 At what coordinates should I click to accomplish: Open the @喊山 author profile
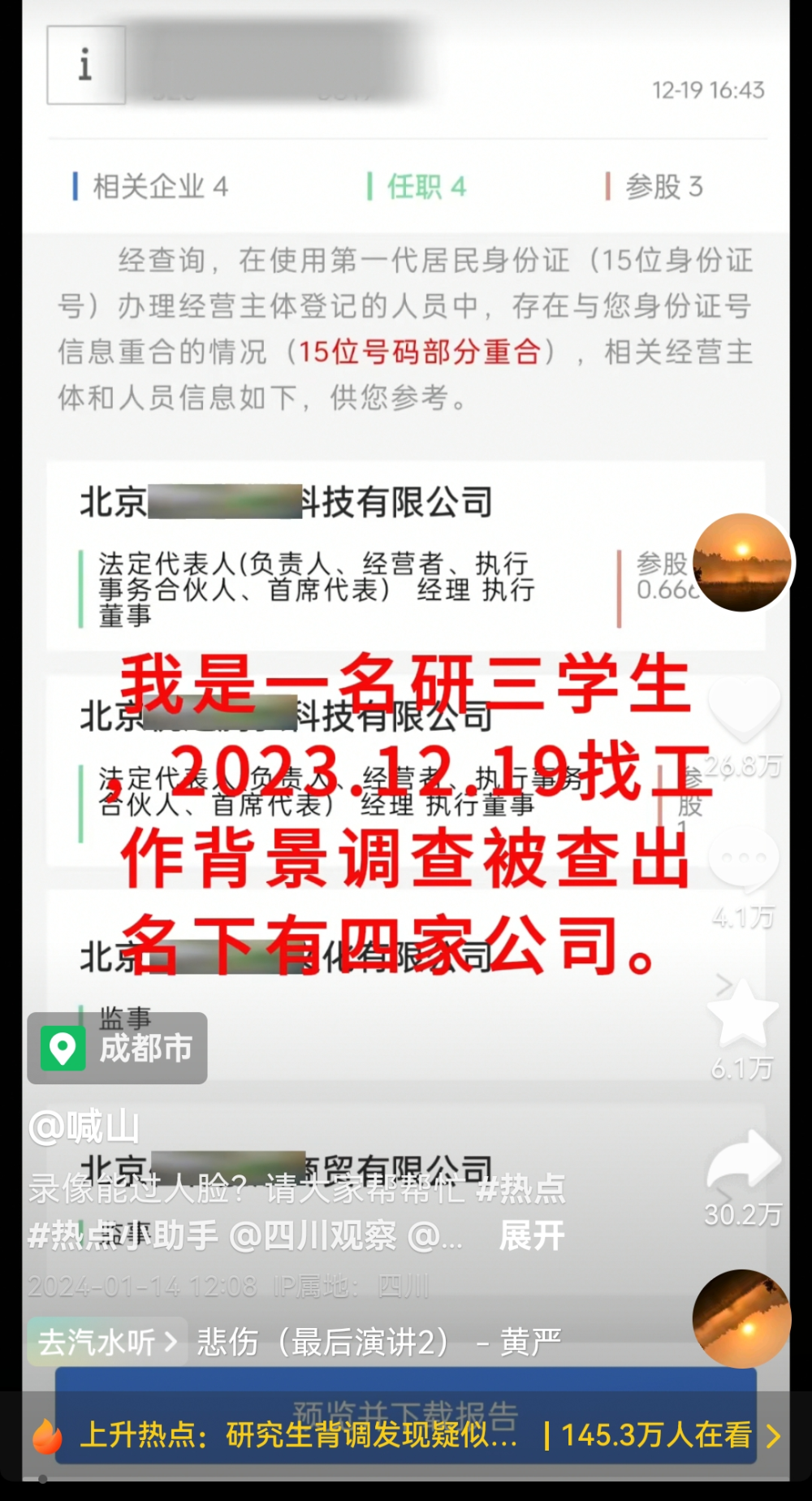(x=84, y=1127)
